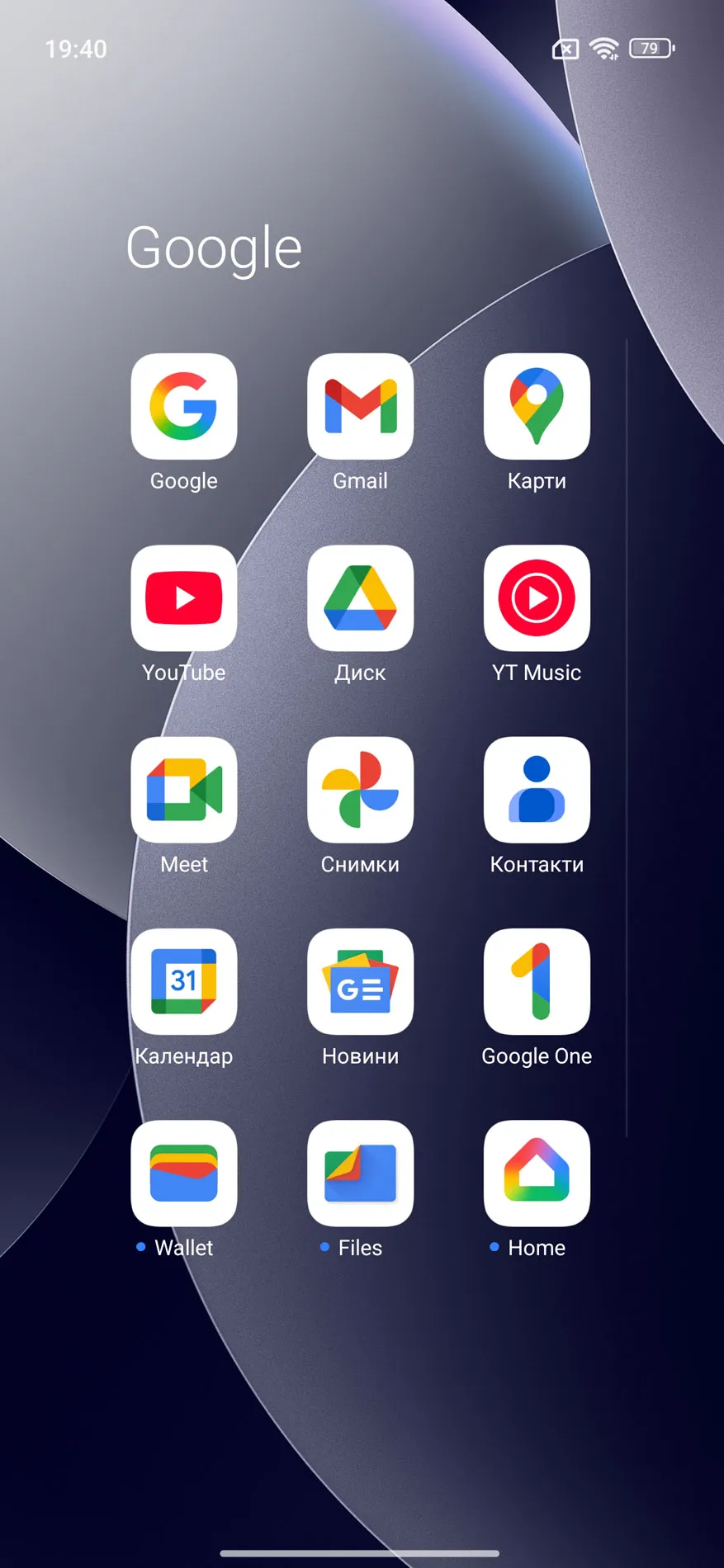Open Контакти contacts app
Viewport: 724px width, 1568px height.
pos(537,790)
